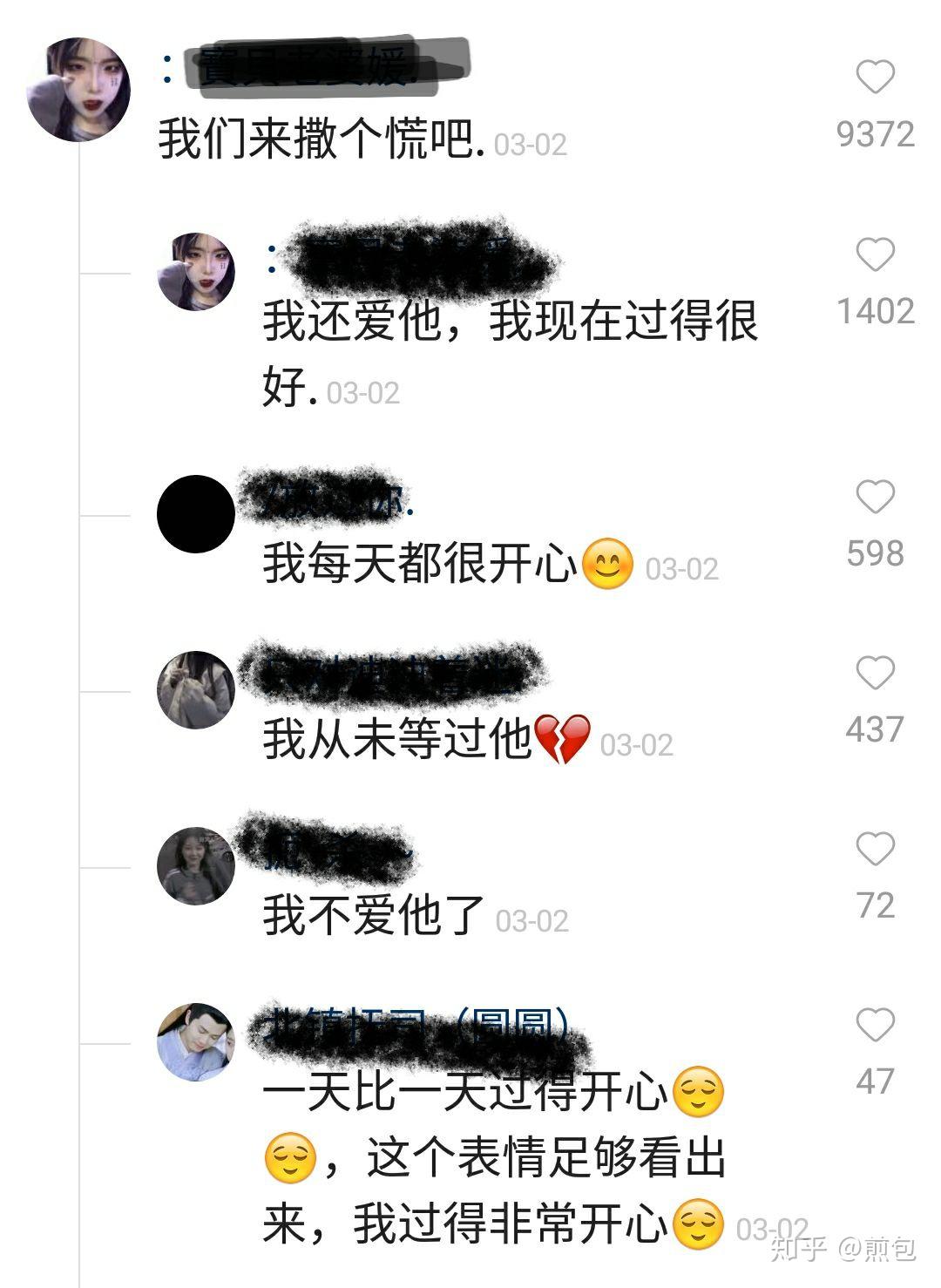Like the reply 我从未等过他

pyautogui.click(x=875, y=674)
